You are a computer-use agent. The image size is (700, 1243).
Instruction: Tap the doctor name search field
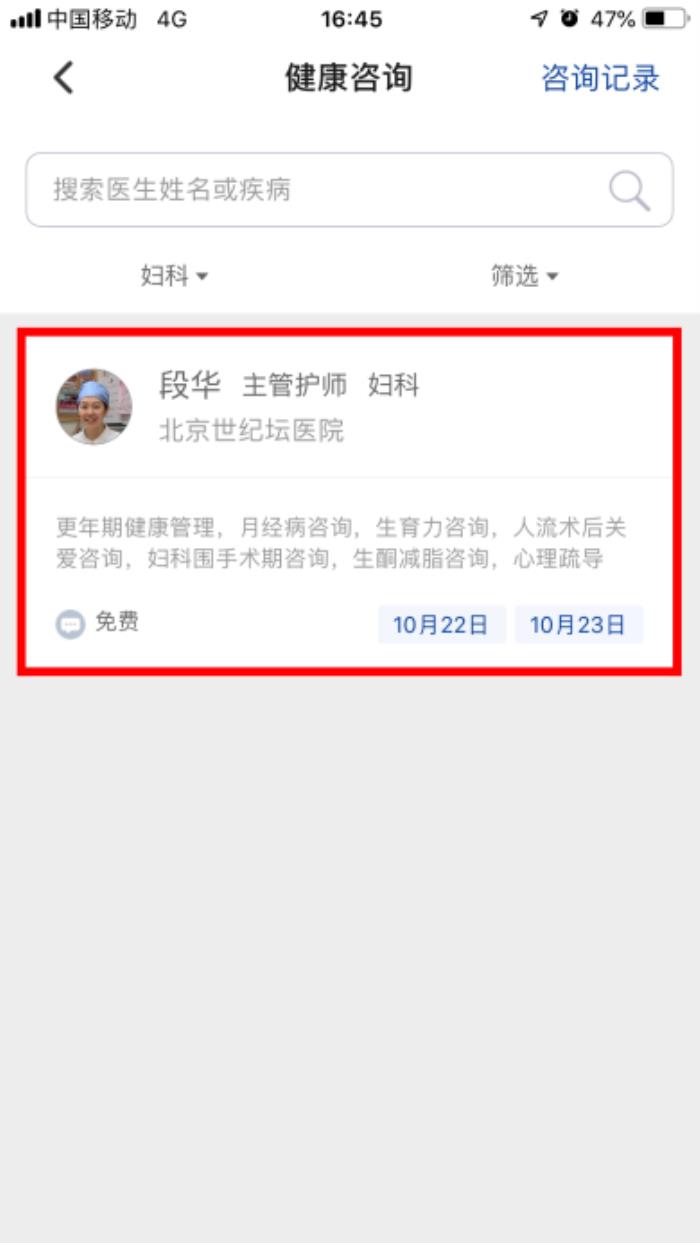point(320,190)
